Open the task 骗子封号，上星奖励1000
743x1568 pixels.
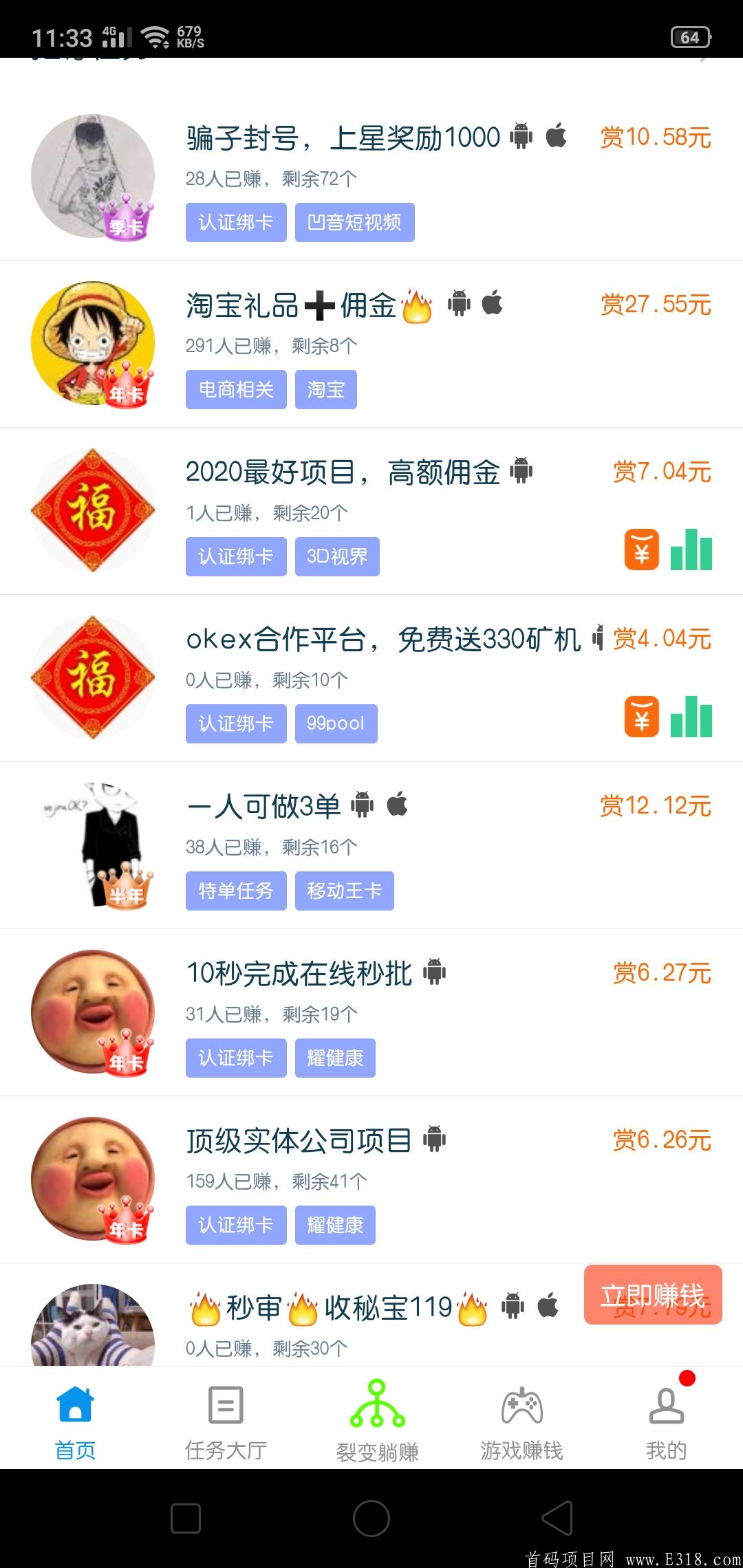pyautogui.click(x=343, y=139)
